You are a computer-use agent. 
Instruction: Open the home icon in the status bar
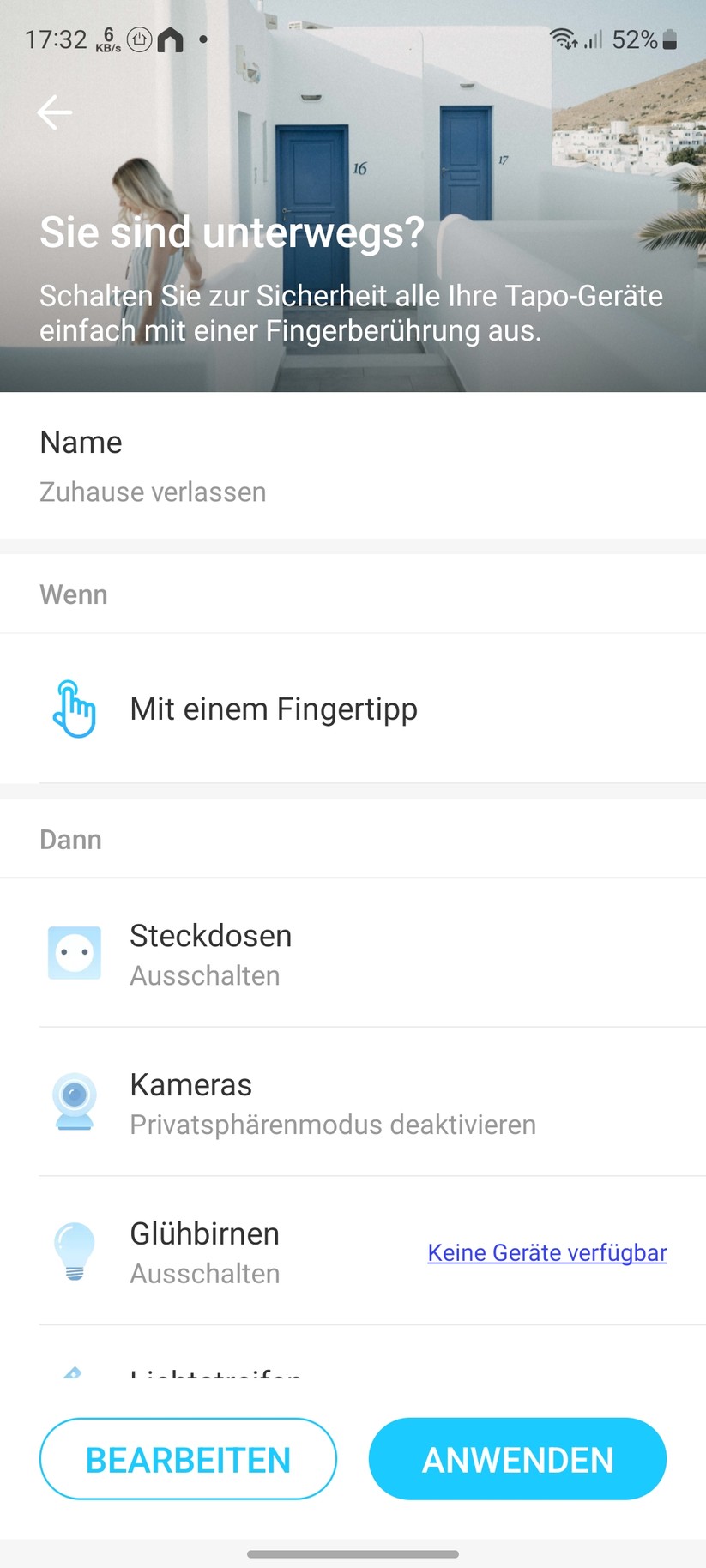(x=172, y=39)
